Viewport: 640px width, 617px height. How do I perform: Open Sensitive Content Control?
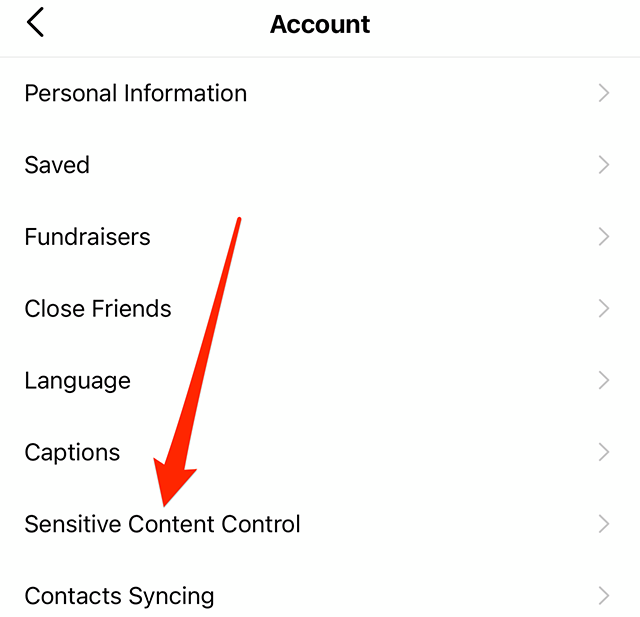click(x=162, y=524)
